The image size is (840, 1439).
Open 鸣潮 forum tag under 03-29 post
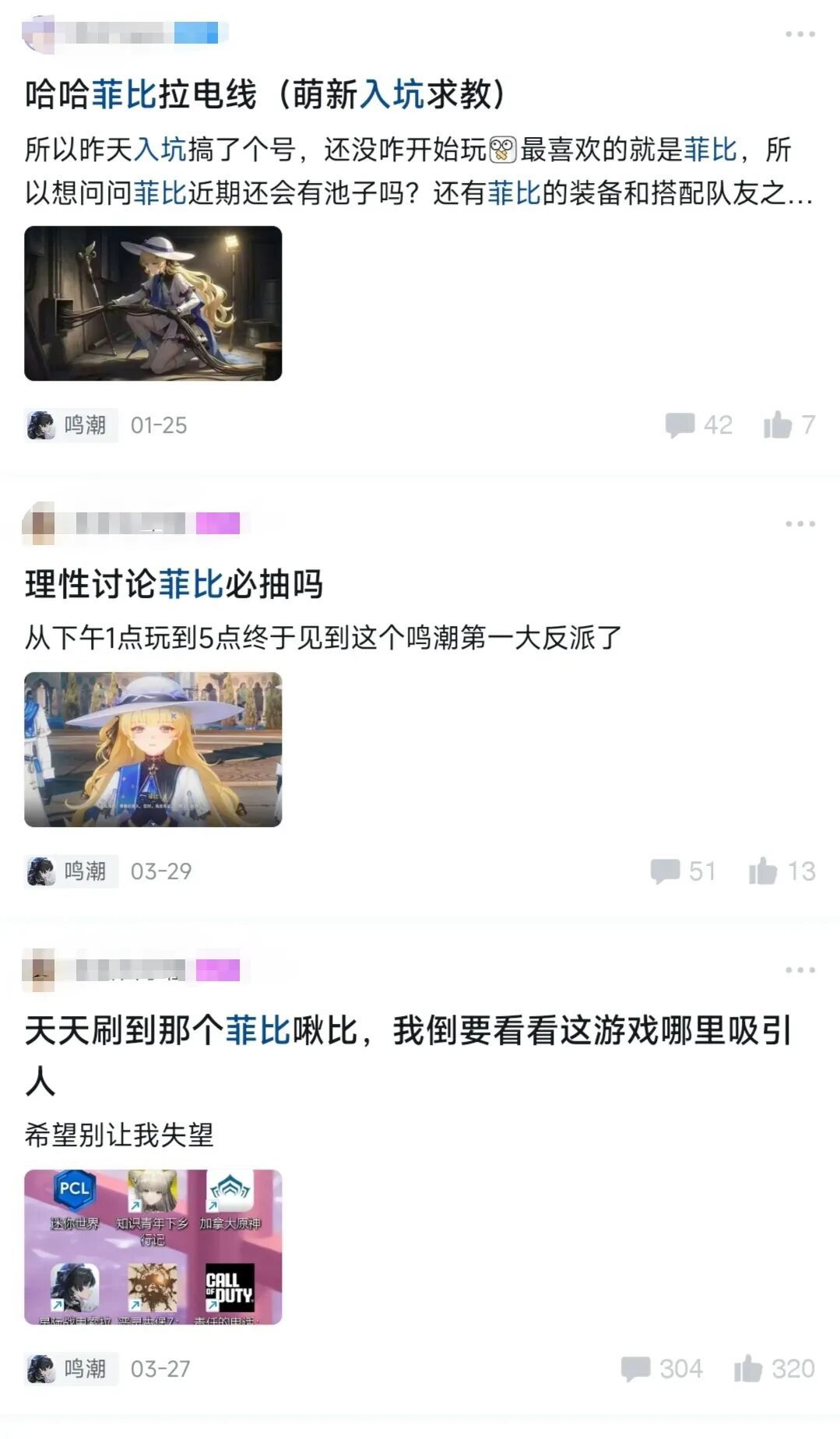[71, 871]
